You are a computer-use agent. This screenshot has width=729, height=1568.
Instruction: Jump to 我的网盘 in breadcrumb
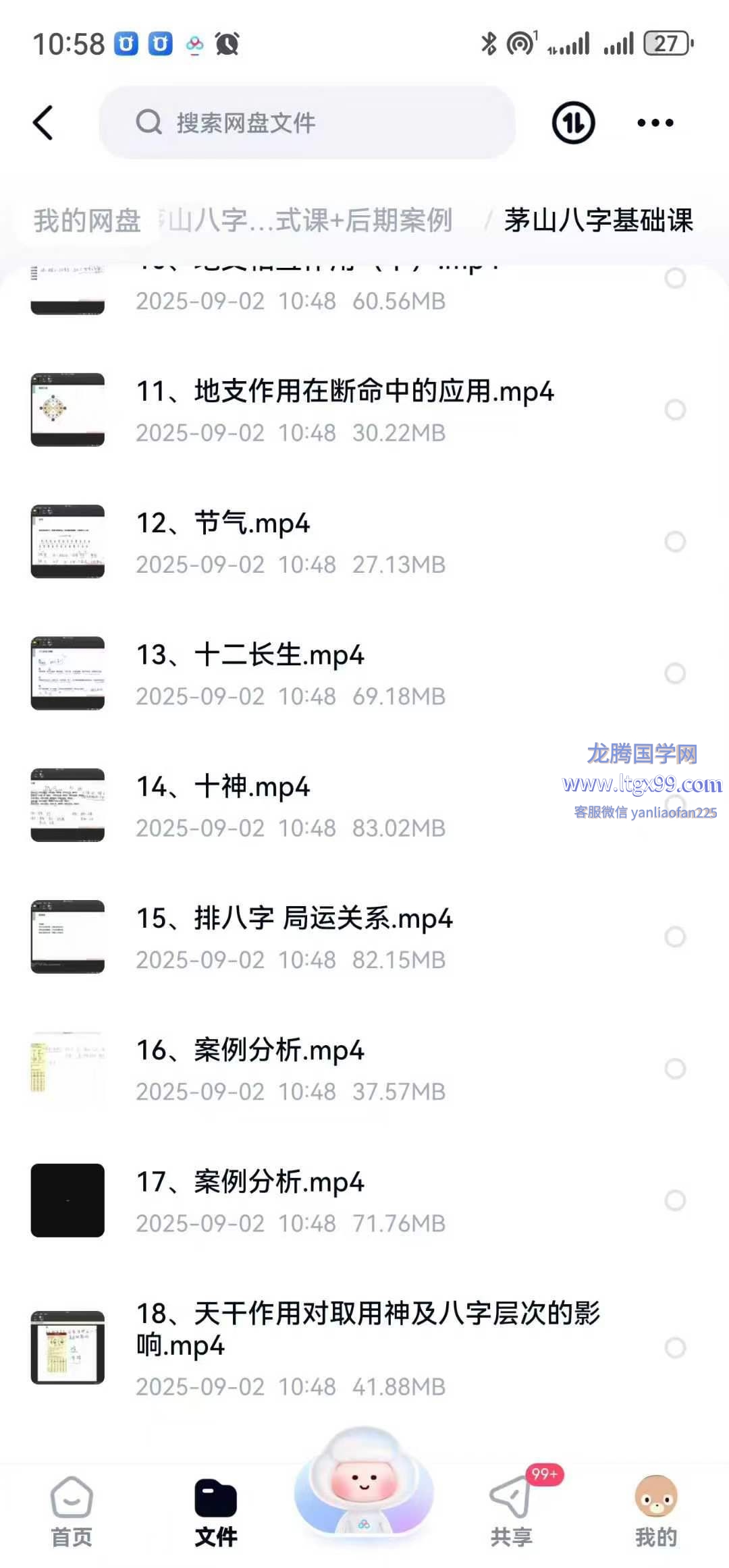87,221
